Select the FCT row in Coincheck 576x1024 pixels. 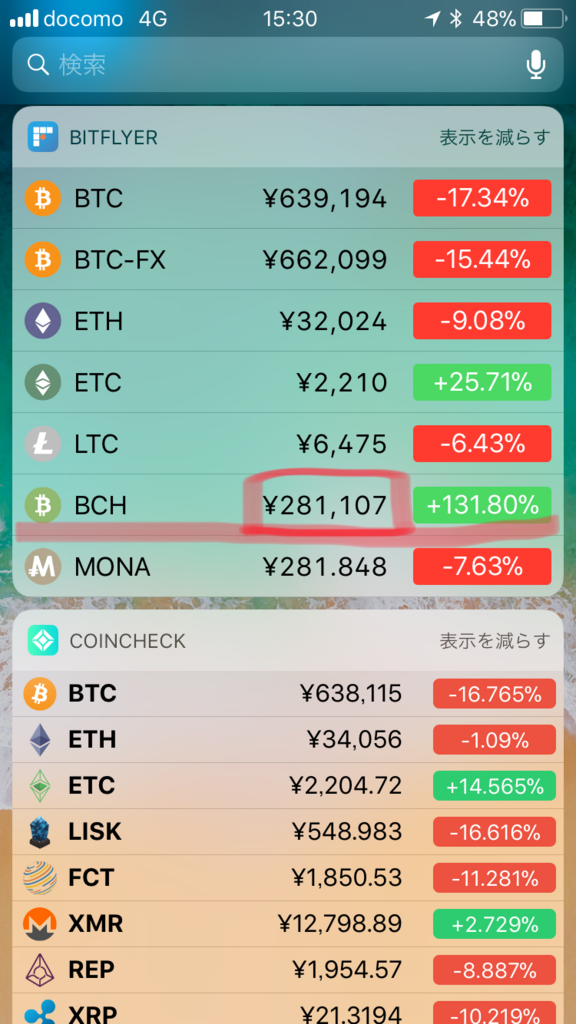pyautogui.click(x=287, y=878)
